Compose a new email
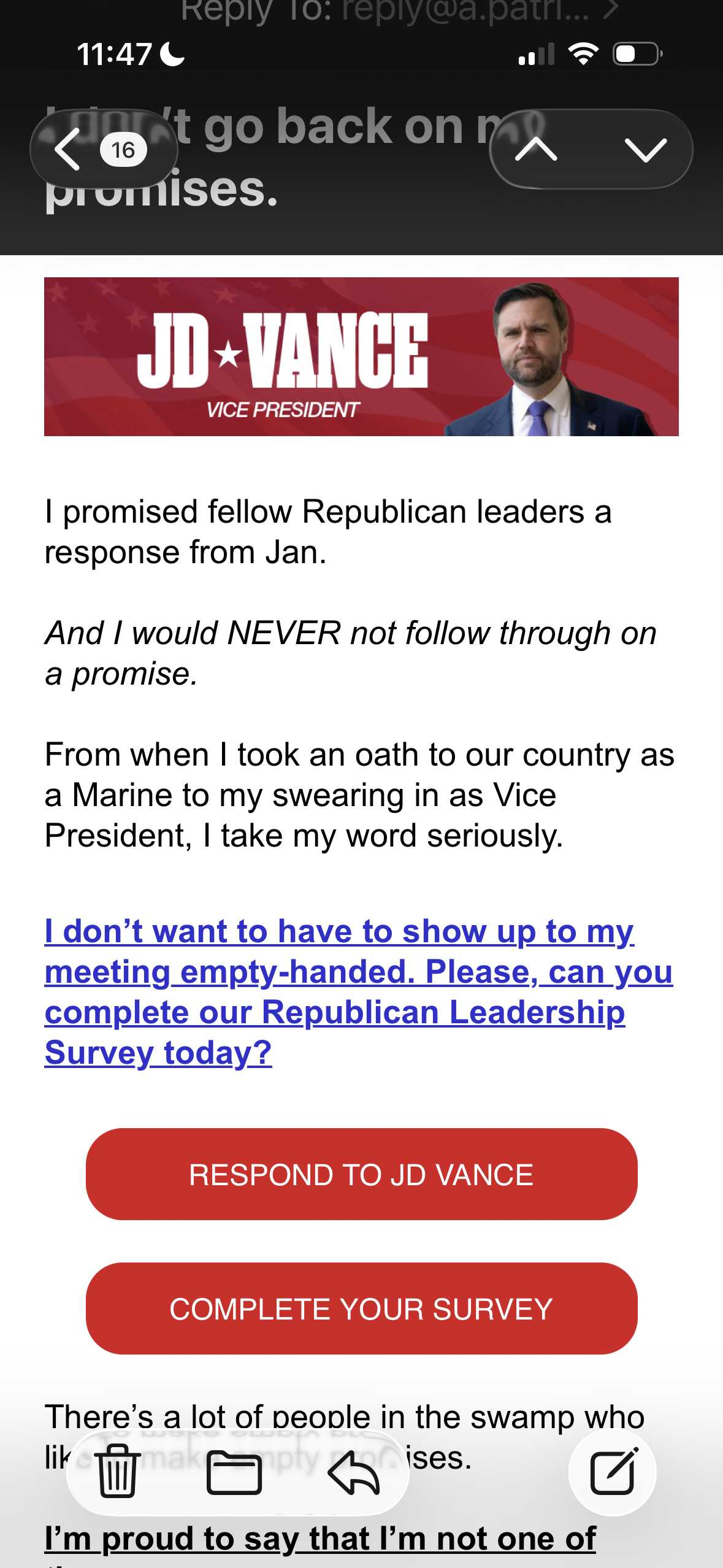The width and height of the screenshot is (723, 1568). [613, 1472]
